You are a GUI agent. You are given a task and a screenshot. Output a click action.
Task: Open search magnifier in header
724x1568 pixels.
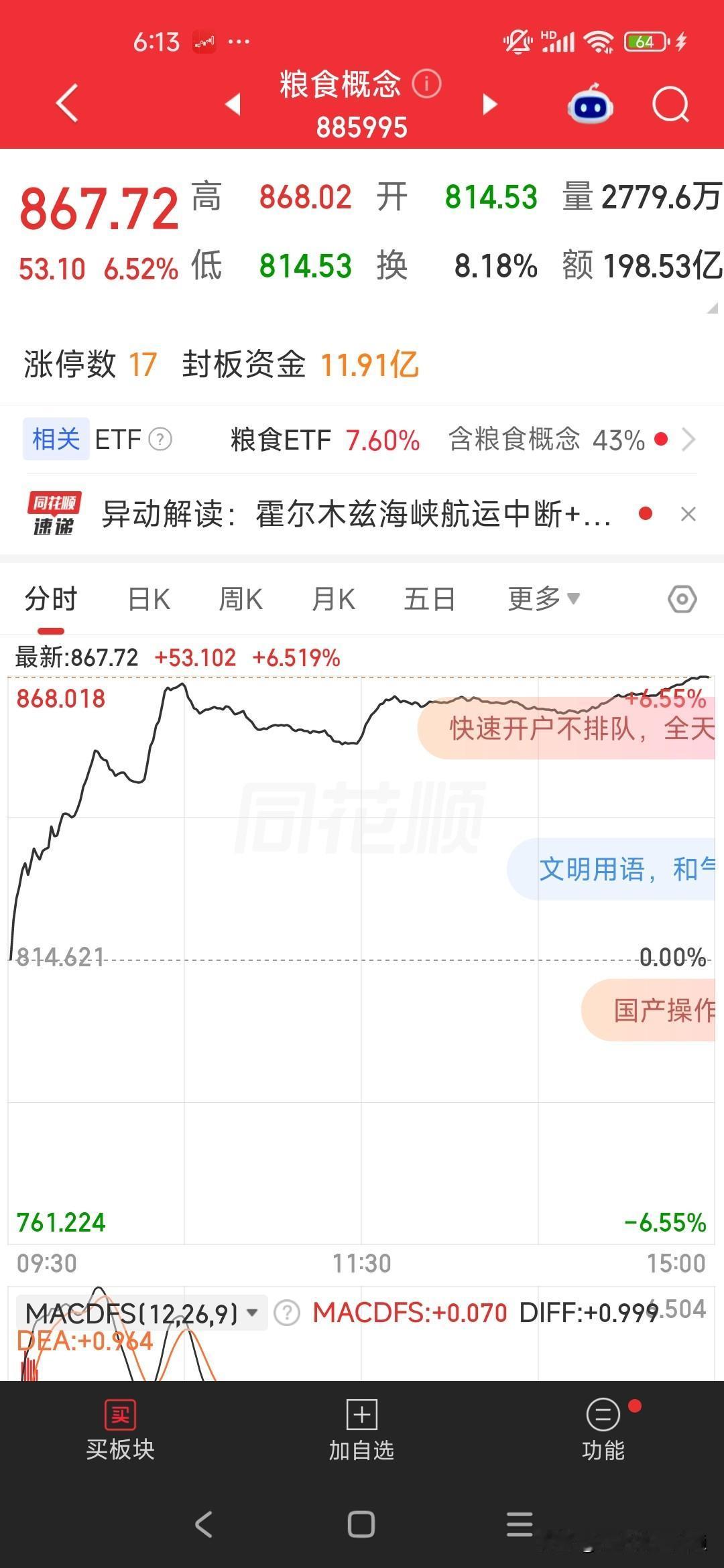coord(671,105)
